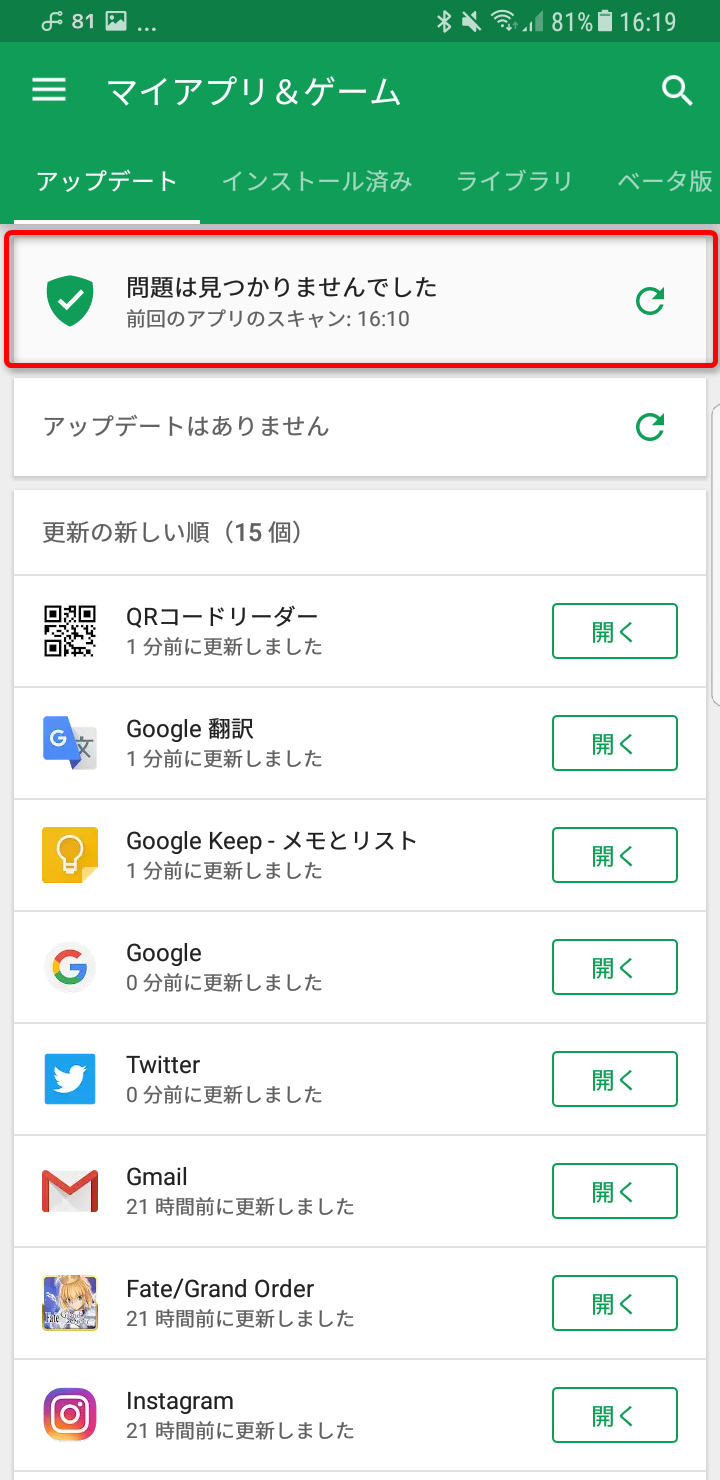Tap 開く next to Google
The image size is (720, 1480).
(615, 967)
